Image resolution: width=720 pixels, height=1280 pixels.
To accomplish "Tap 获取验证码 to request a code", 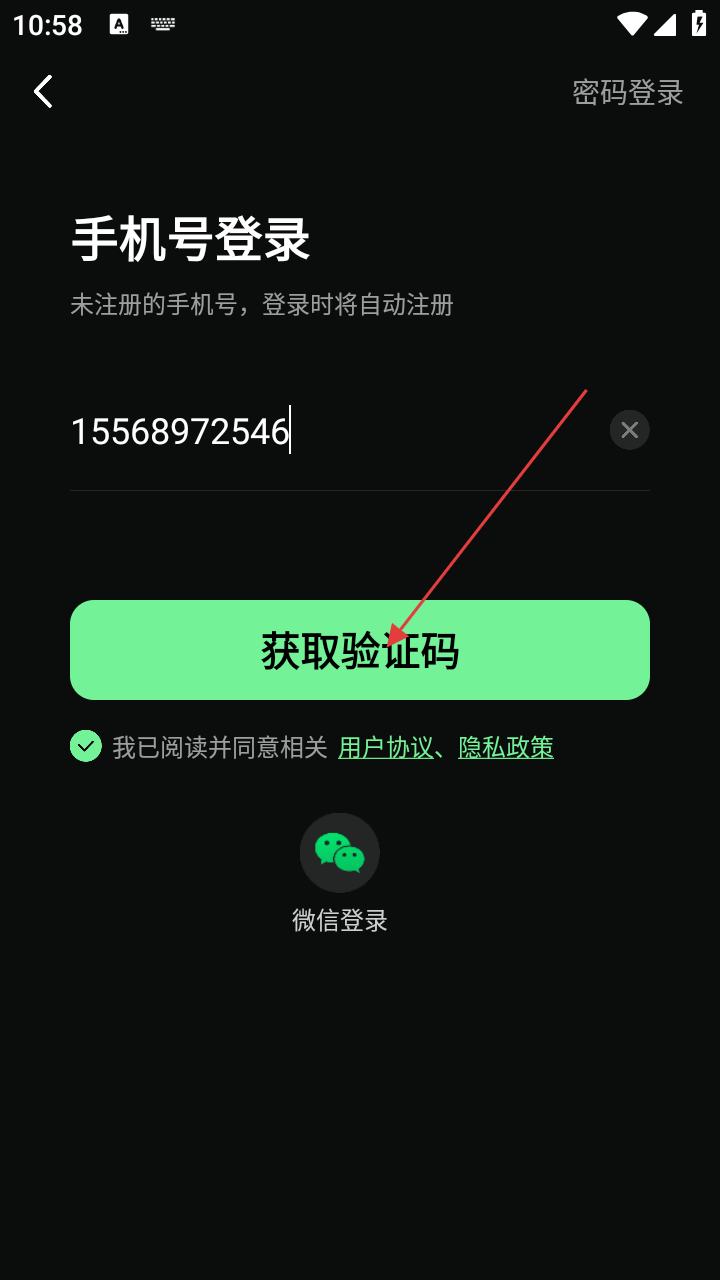I will [360, 650].
